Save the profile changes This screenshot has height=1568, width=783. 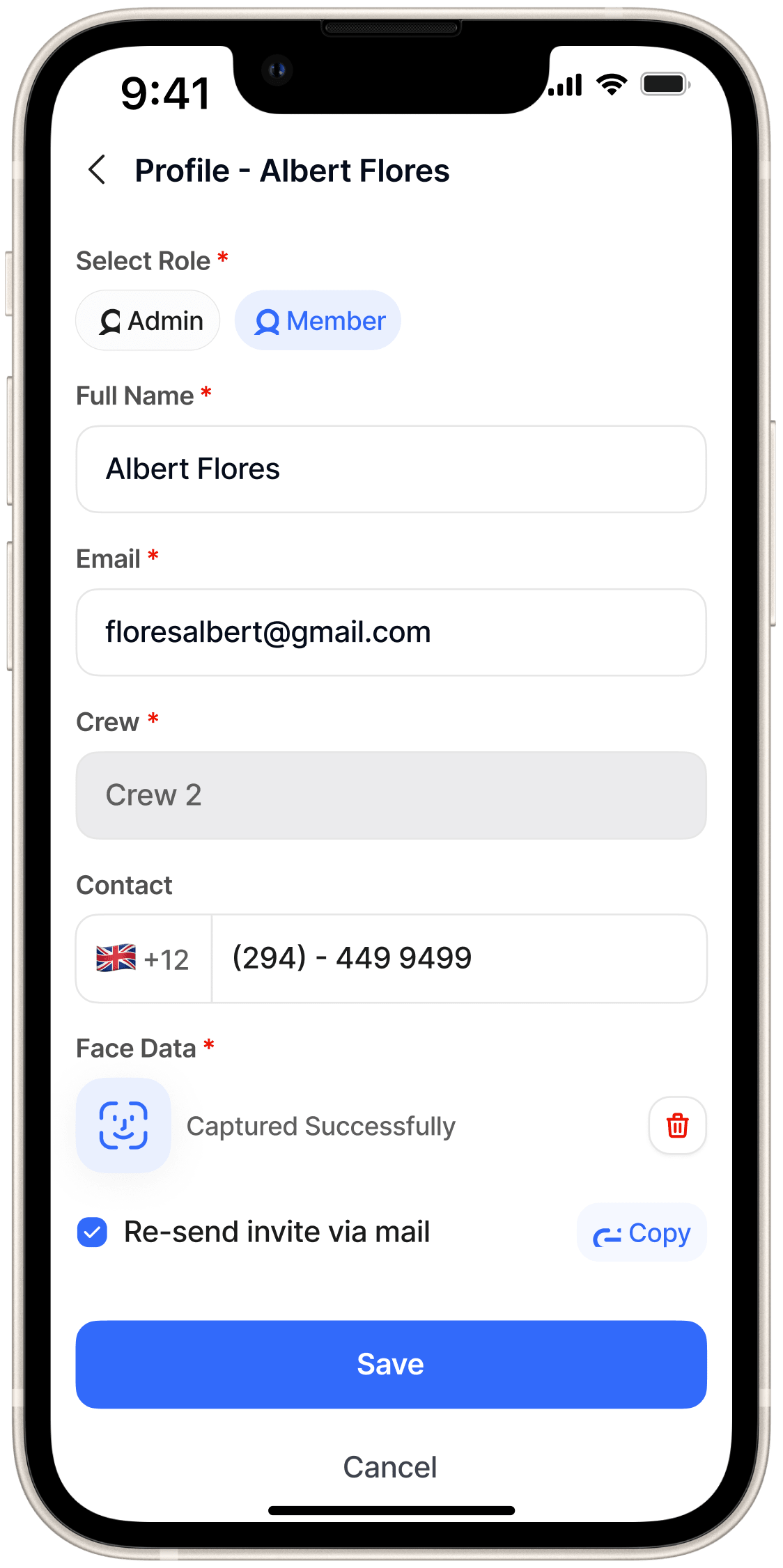pyautogui.click(x=390, y=1364)
